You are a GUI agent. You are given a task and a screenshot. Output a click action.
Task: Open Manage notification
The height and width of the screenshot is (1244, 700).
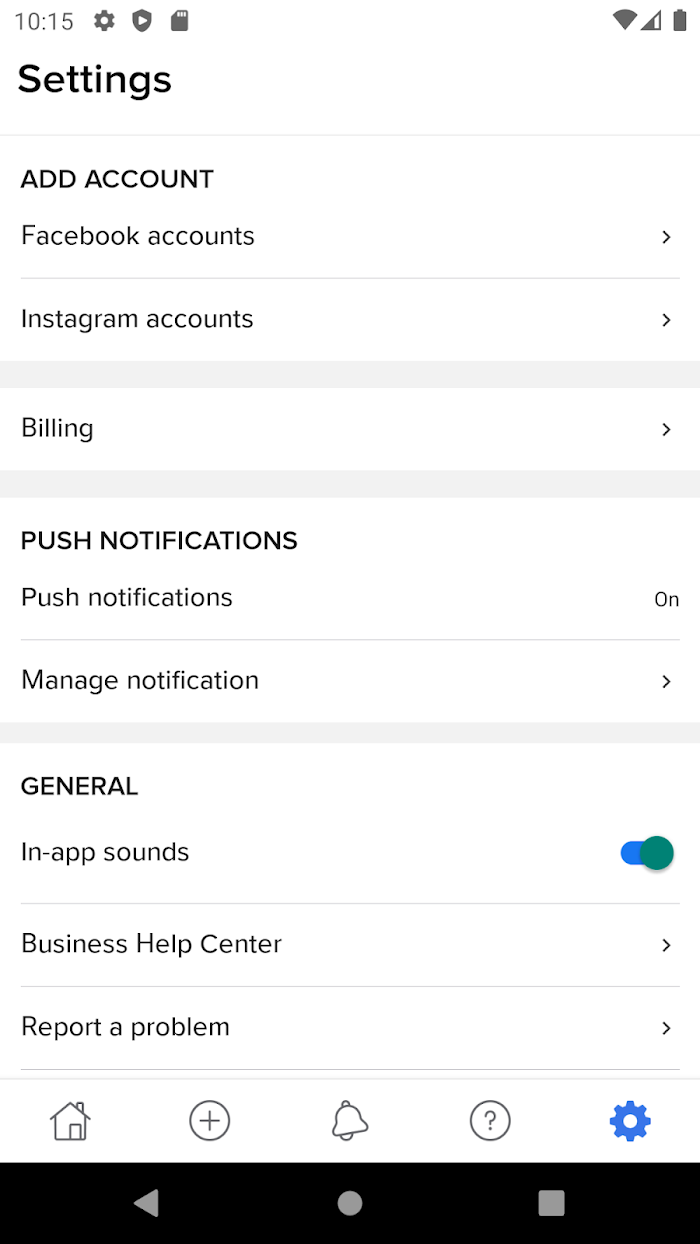point(350,681)
